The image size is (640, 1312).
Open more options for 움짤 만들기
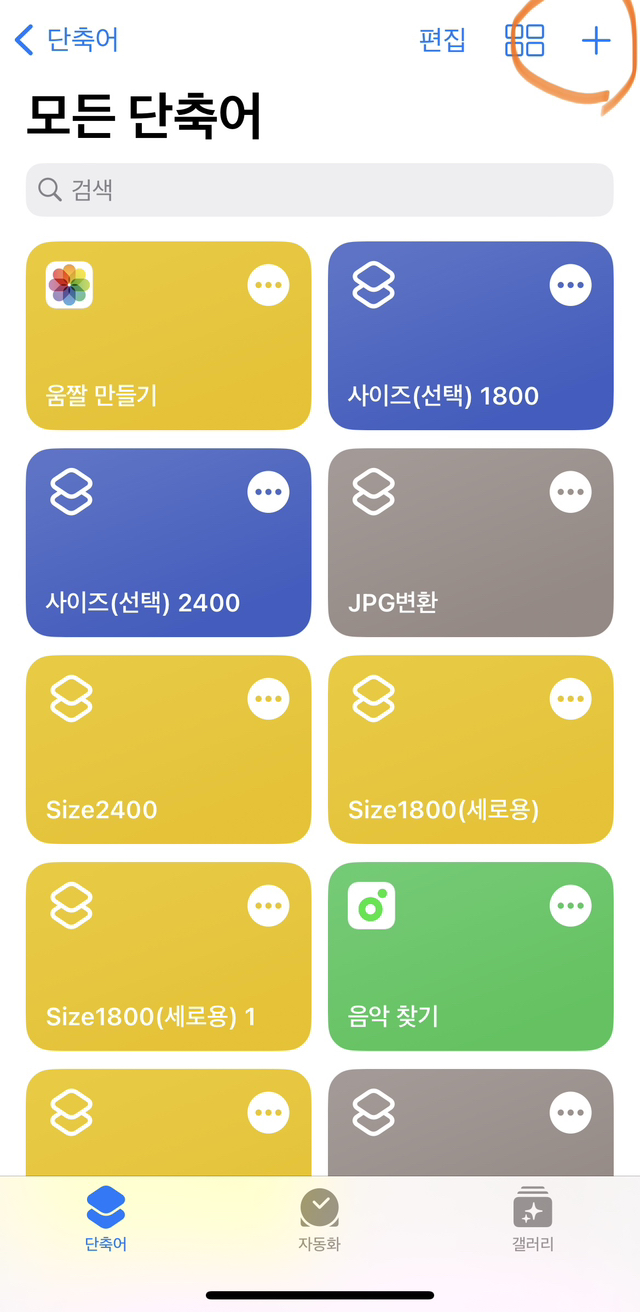tap(268, 285)
